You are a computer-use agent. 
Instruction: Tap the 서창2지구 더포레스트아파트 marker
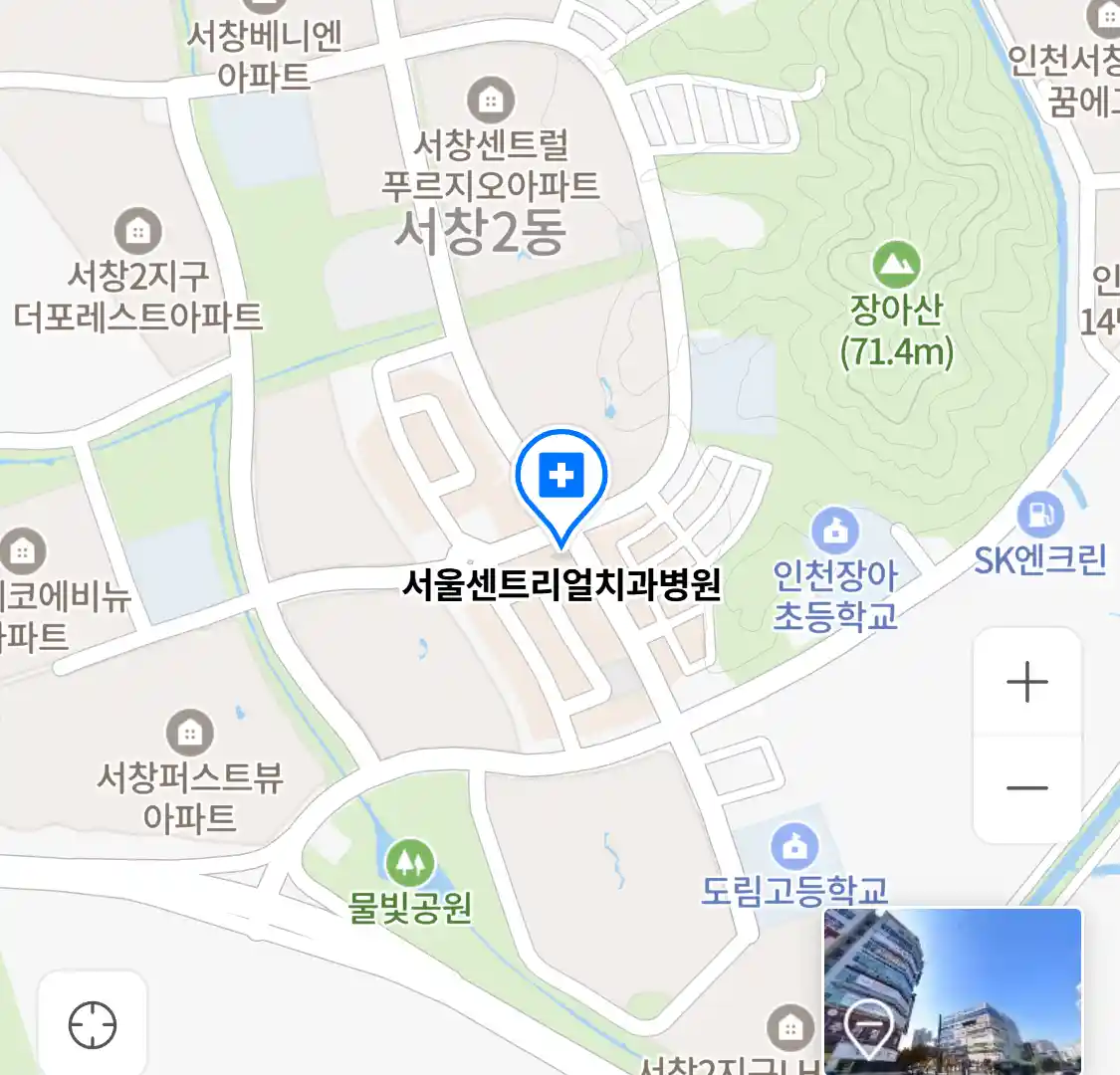pyautogui.click(x=138, y=231)
